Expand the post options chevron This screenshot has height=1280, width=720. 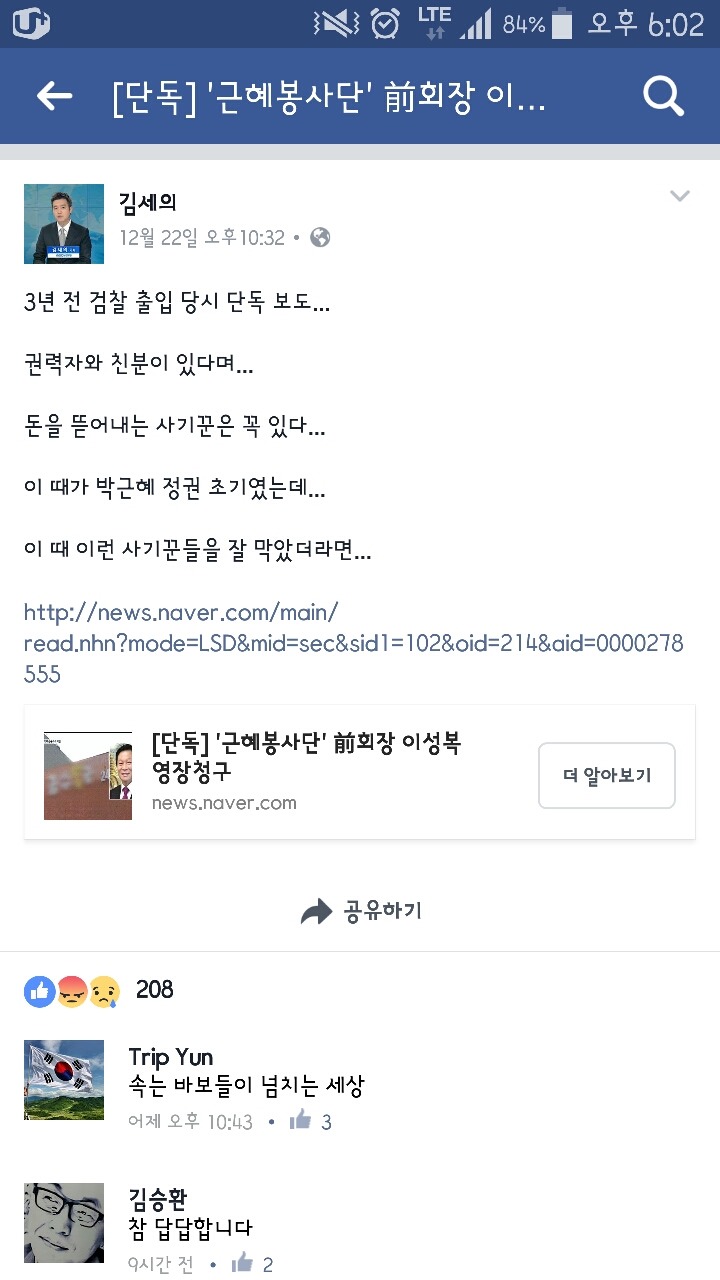(680, 196)
